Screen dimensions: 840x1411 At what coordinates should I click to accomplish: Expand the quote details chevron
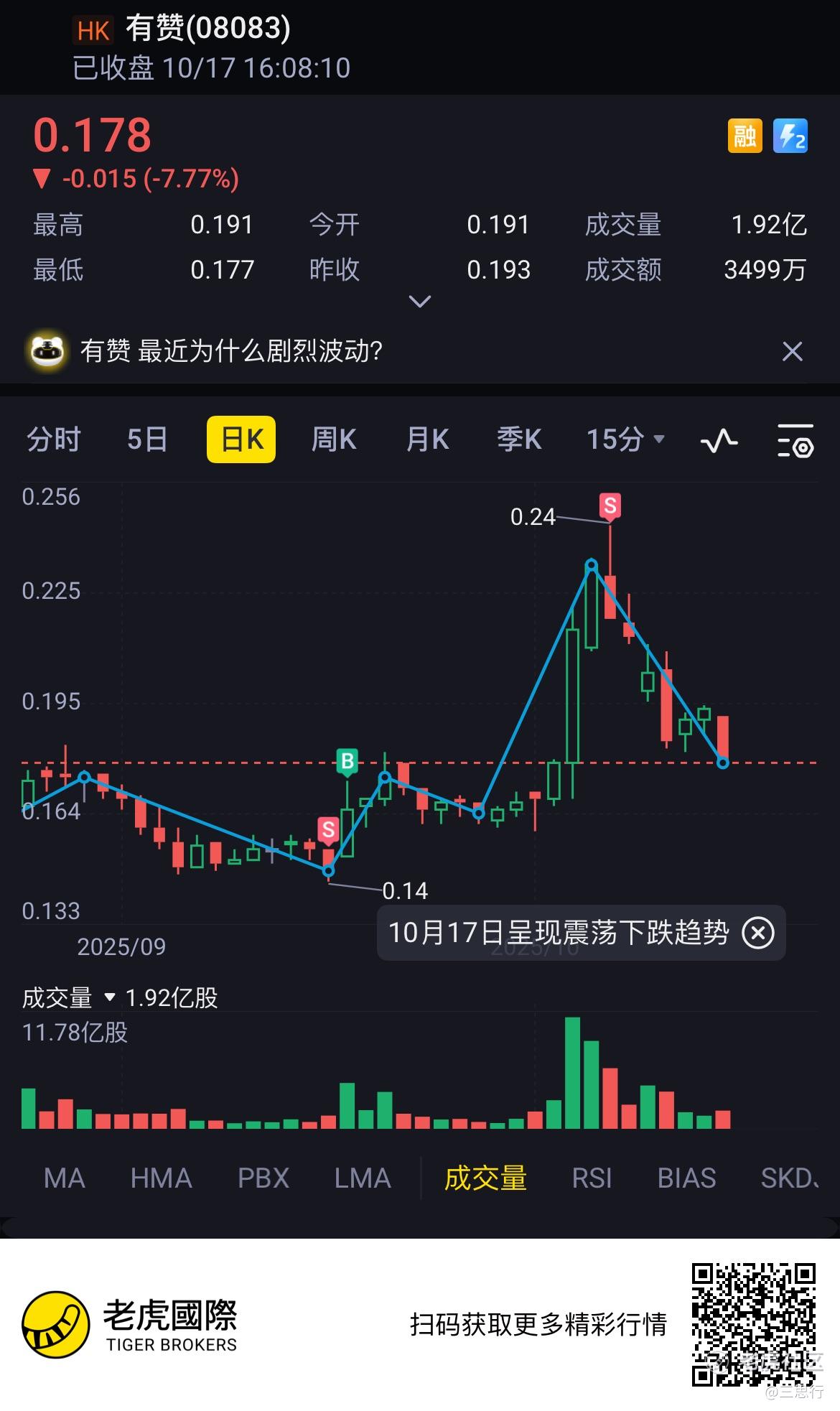click(419, 302)
